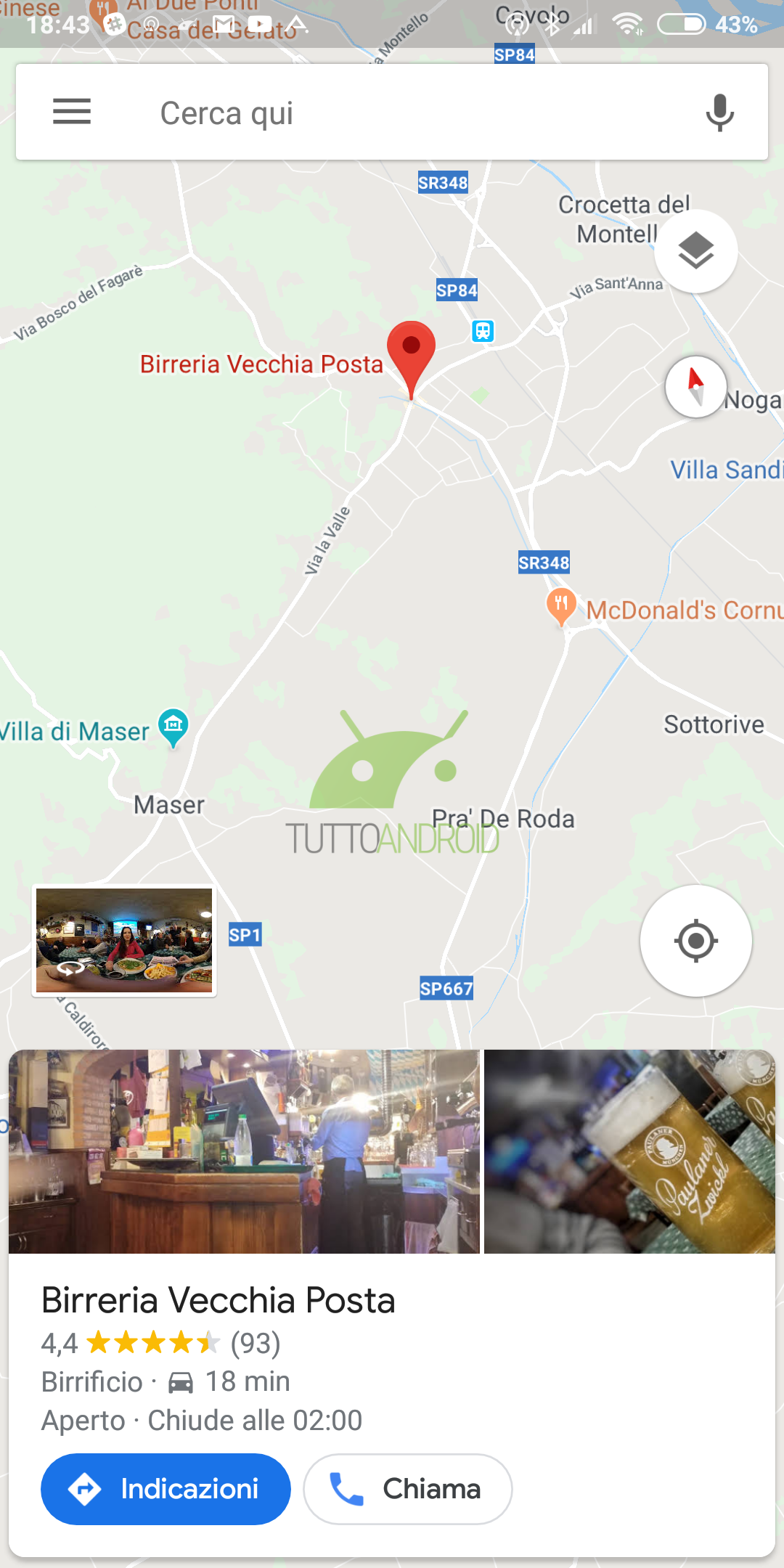Open the 360° street view thumbnail

pyautogui.click(x=124, y=940)
